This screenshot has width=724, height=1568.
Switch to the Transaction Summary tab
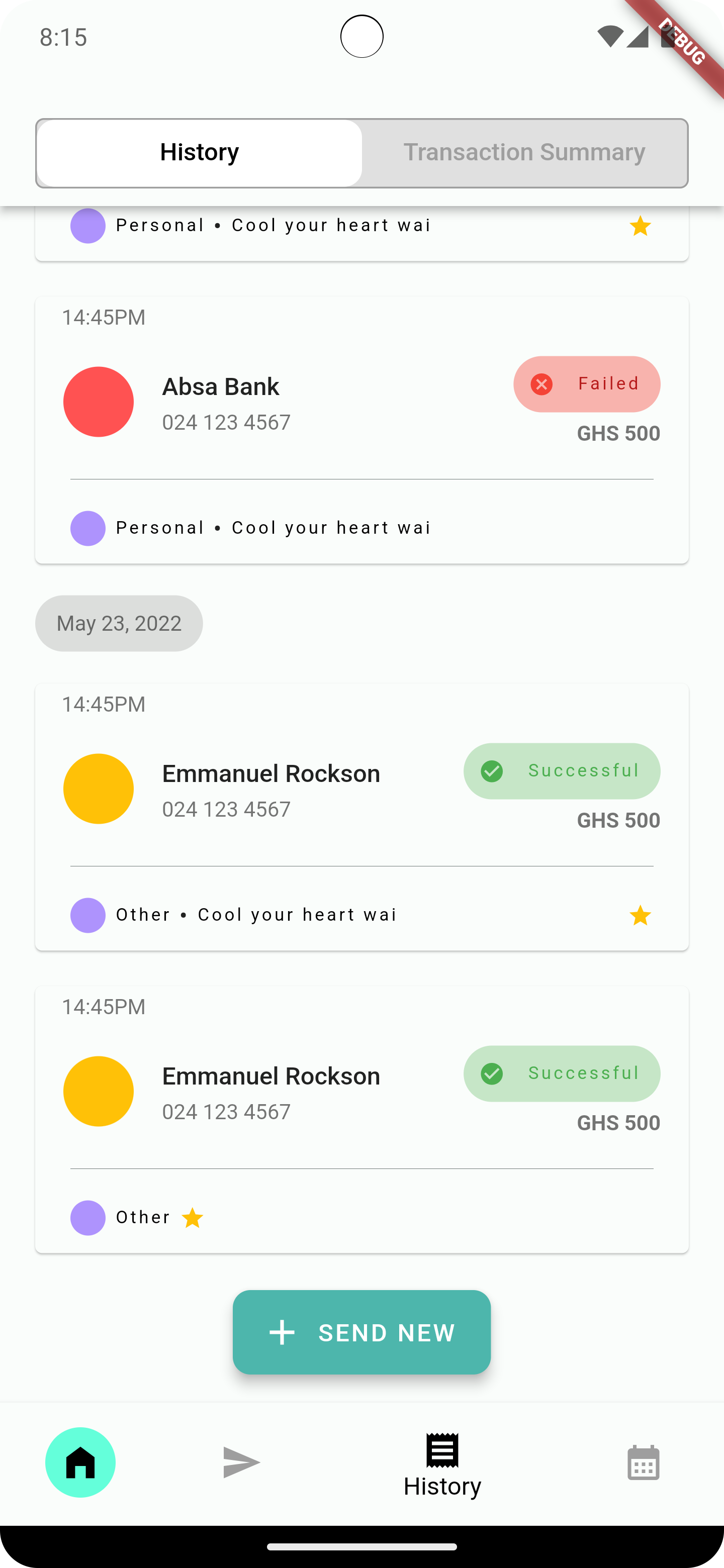[x=524, y=153]
